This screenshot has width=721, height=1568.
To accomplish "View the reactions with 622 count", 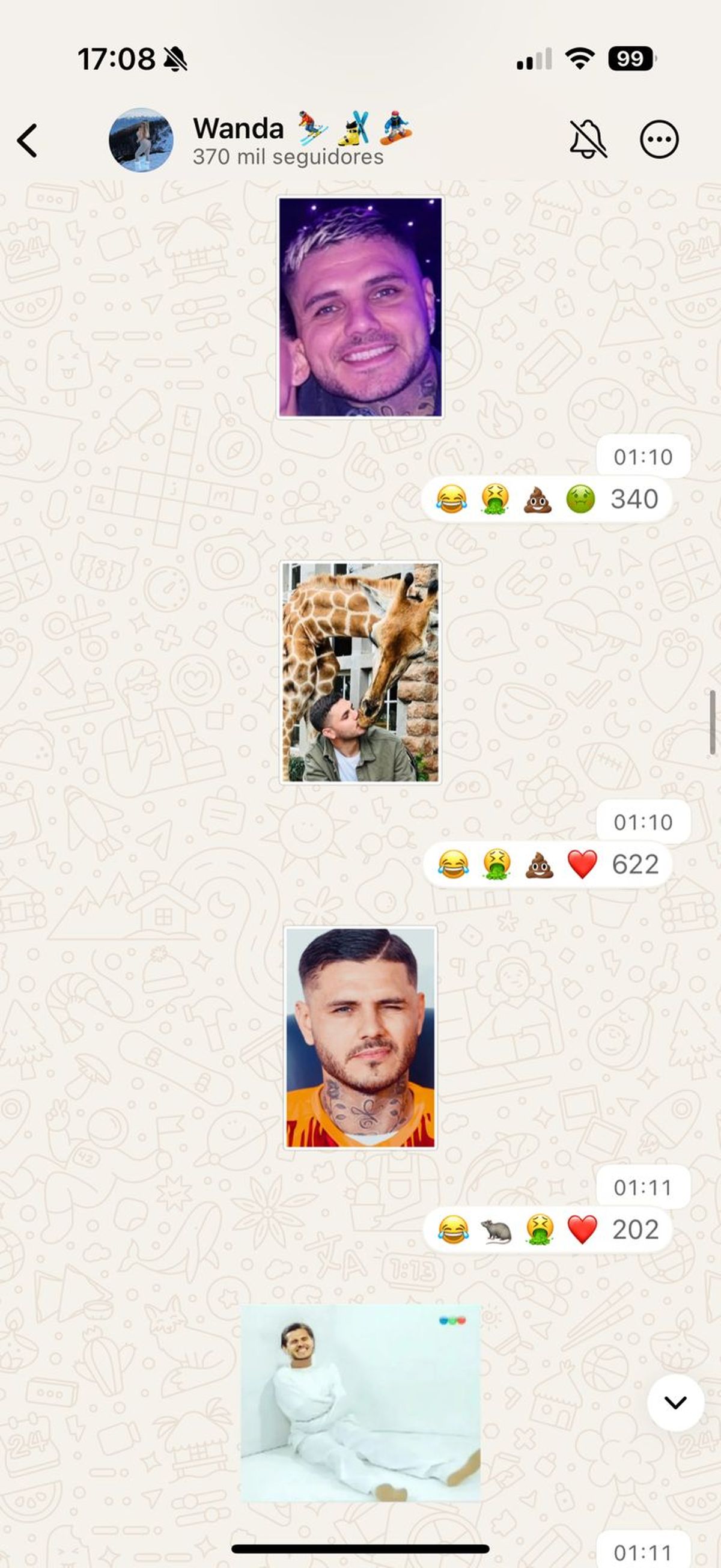I will 547,864.
